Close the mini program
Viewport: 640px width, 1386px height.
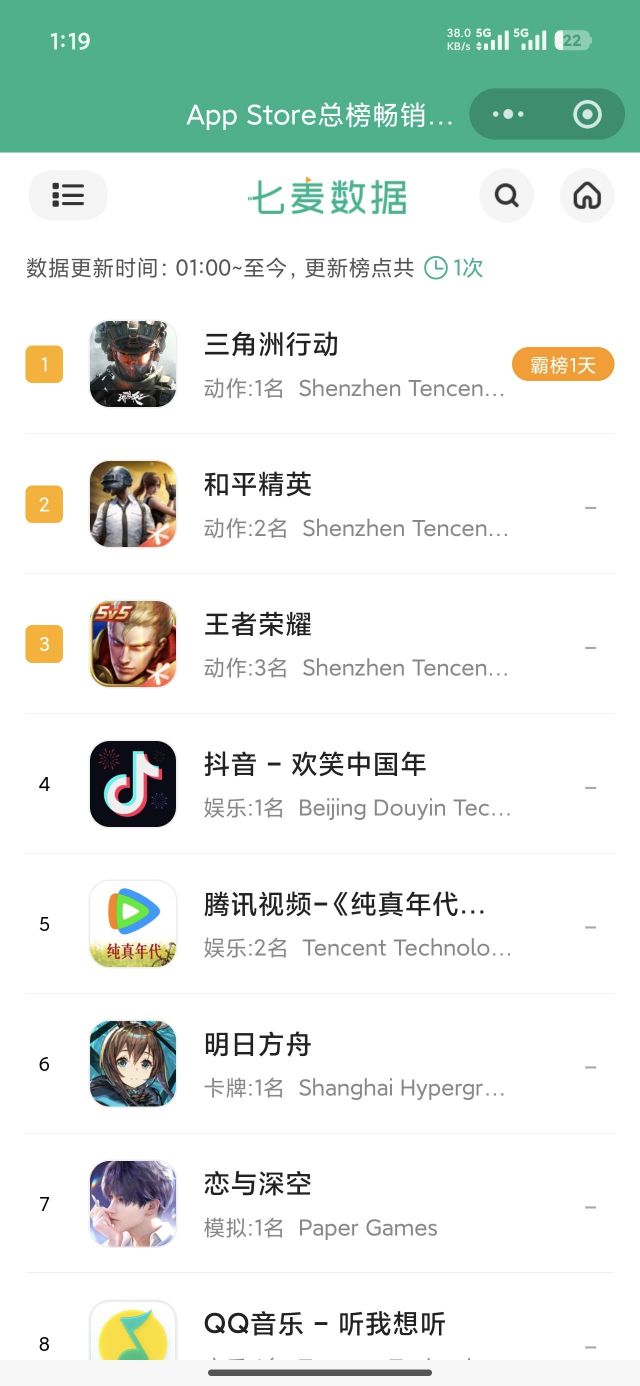(x=587, y=115)
